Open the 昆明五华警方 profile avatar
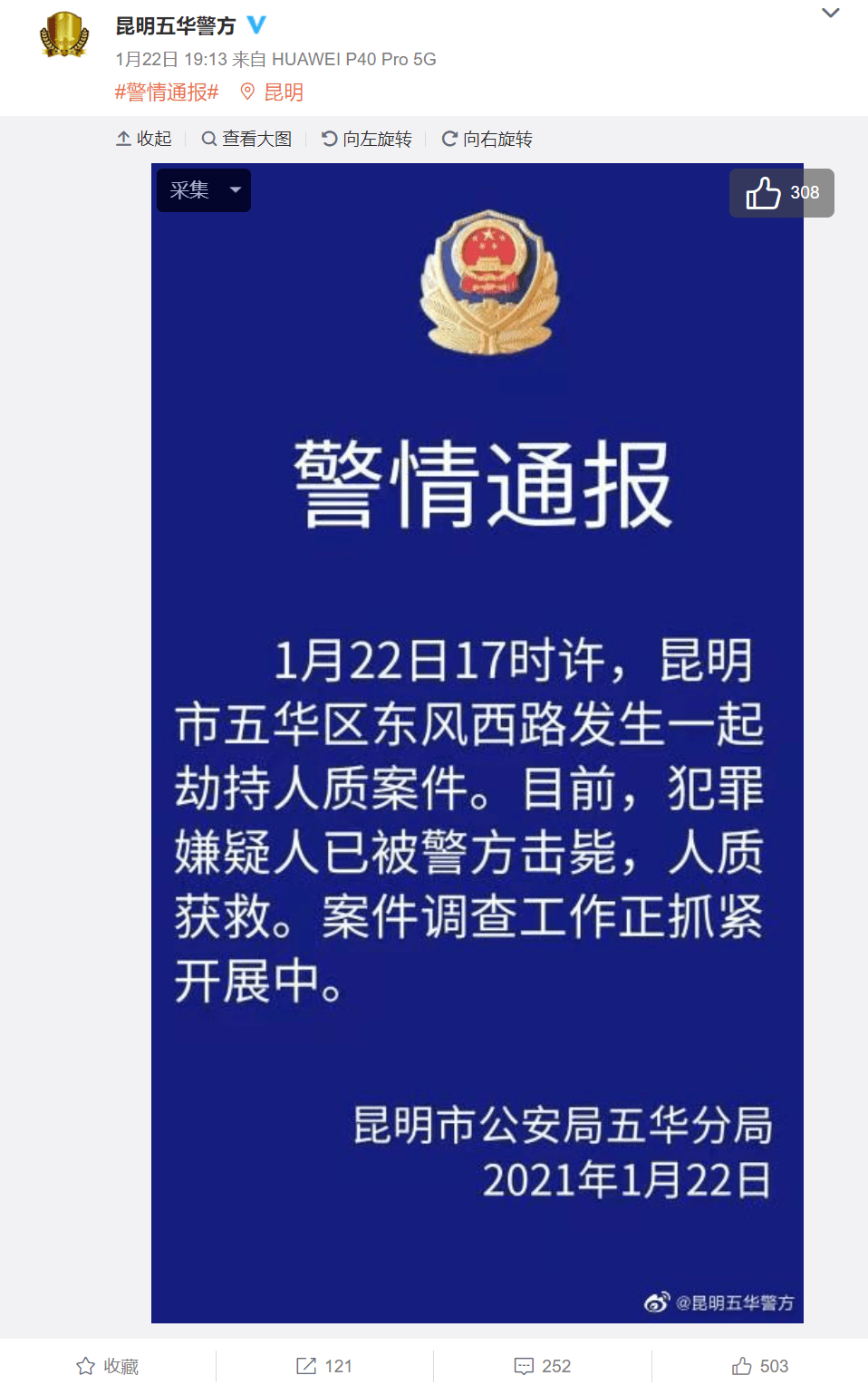This screenshot has width=868, height=1385. [x=64, y=36]
